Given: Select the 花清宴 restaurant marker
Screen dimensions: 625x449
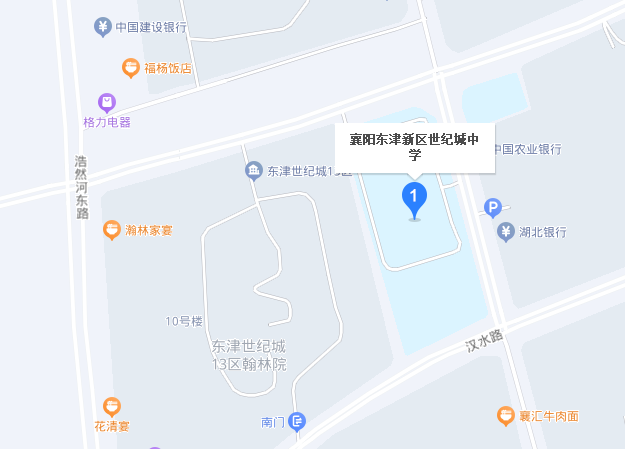Looking at the screenshot, I should [112, 406].
